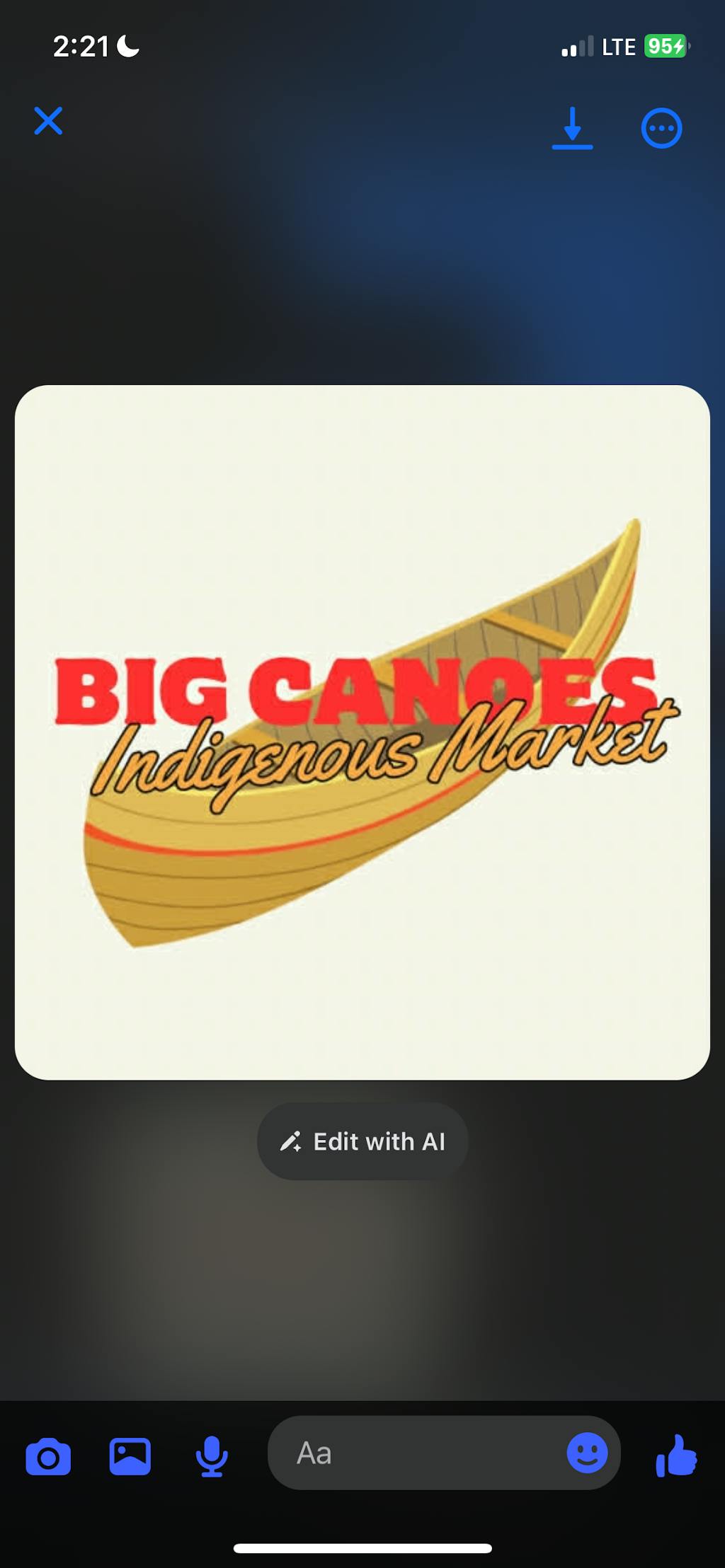Viewport: 725px width, 1568px height.
Task: Tap the Big Canoes image
Action: click(362, 732)
